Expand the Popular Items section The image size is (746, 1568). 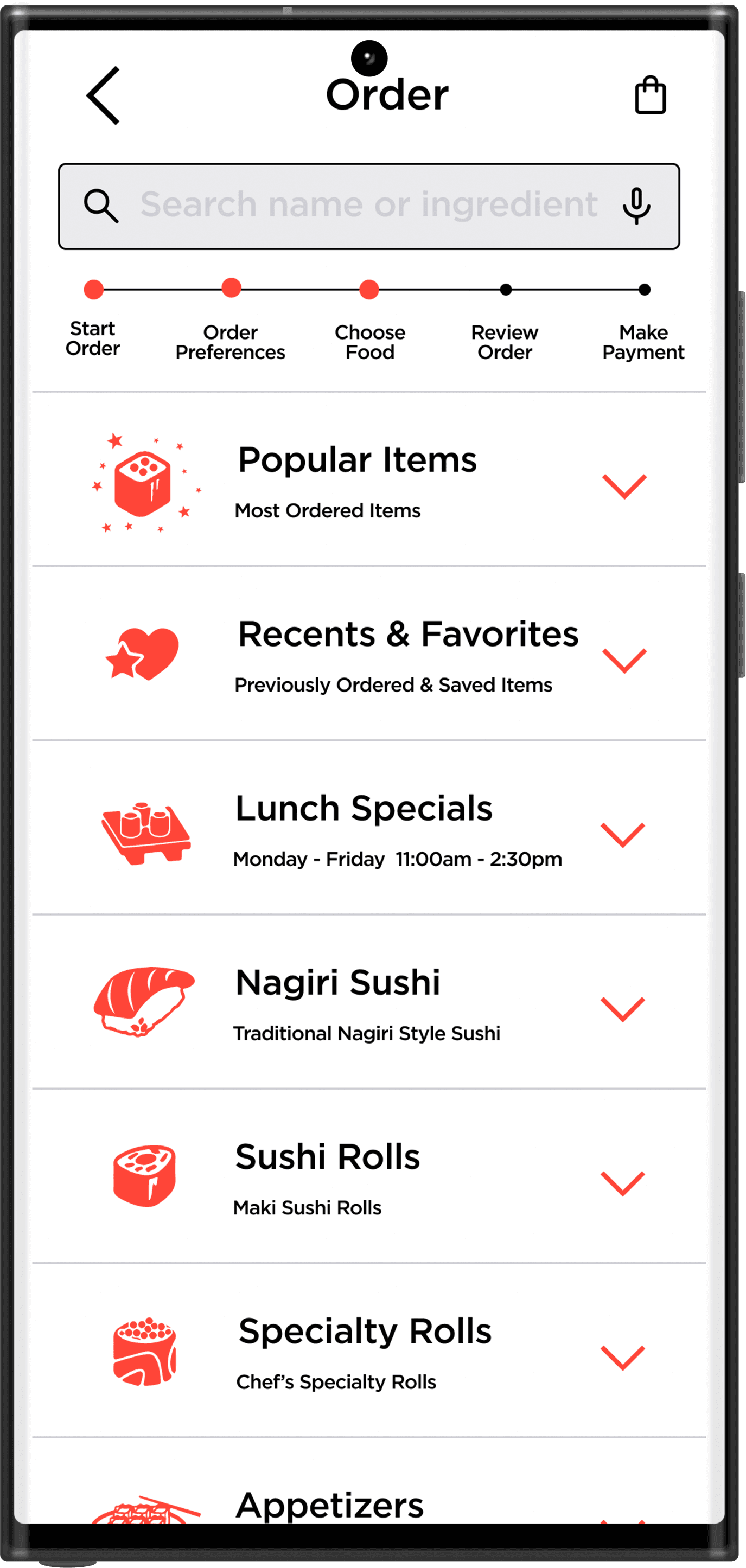(624, 487)
